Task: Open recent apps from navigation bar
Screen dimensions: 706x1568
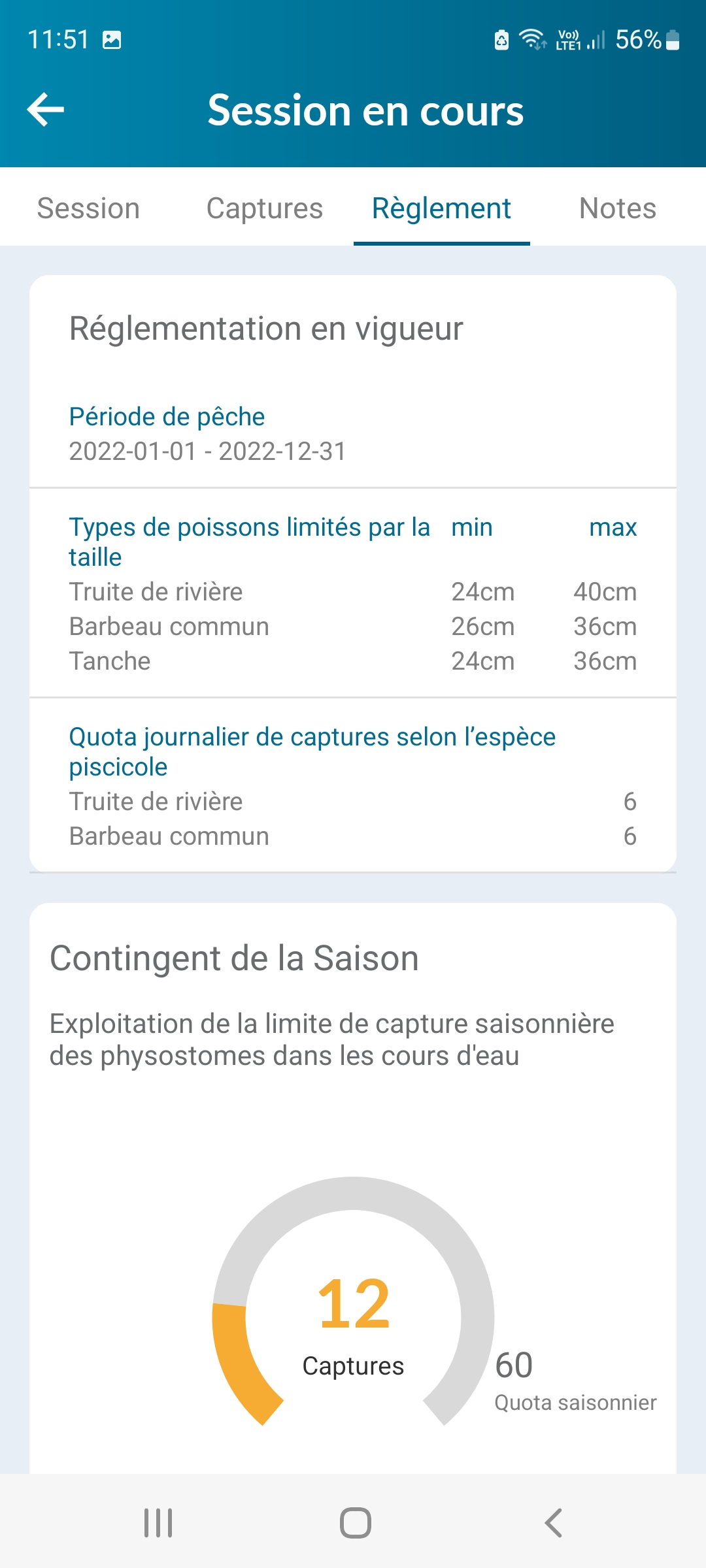Action: point(158,1523)
